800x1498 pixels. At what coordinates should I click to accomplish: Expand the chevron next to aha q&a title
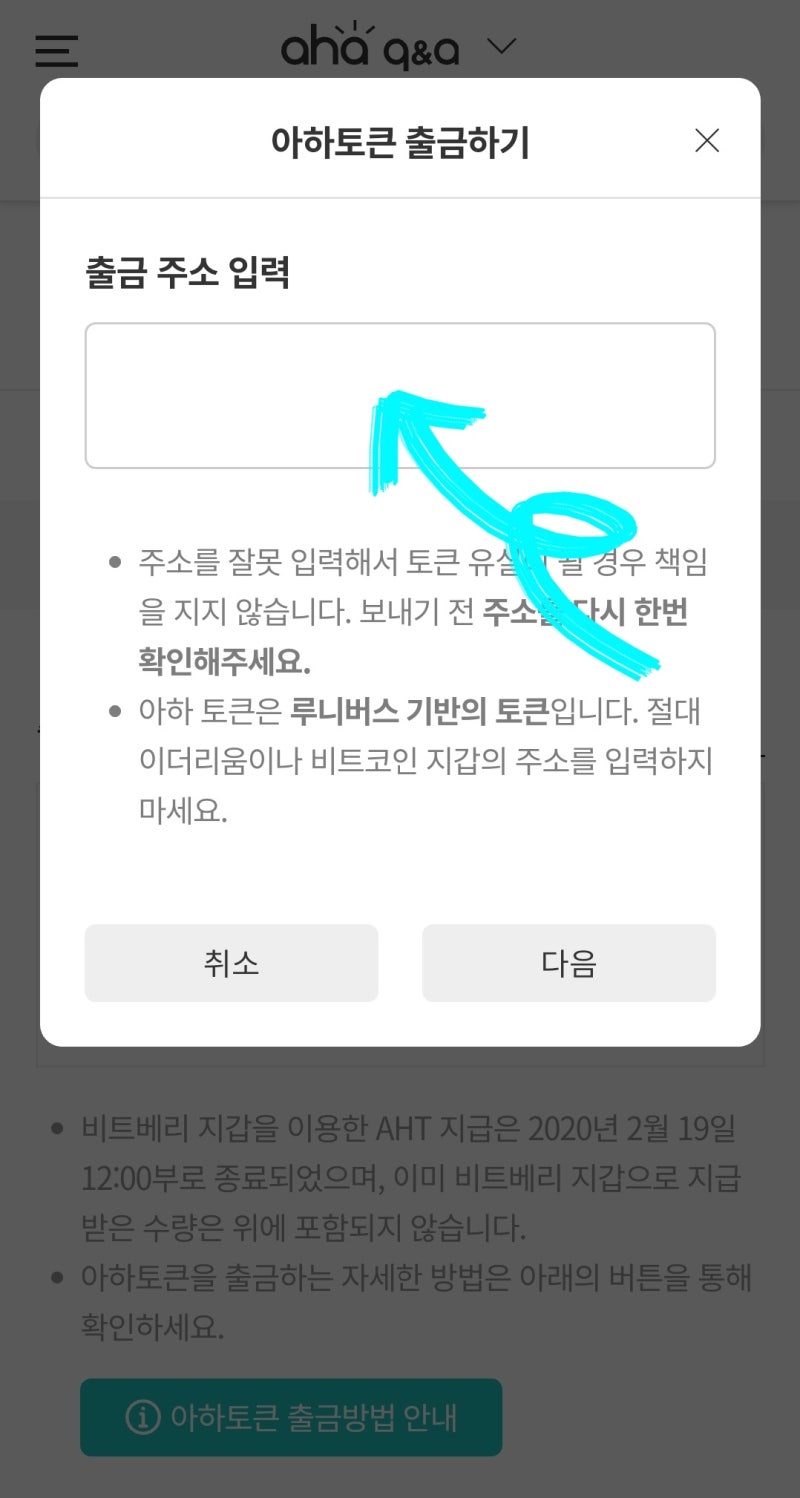(500, 46)
